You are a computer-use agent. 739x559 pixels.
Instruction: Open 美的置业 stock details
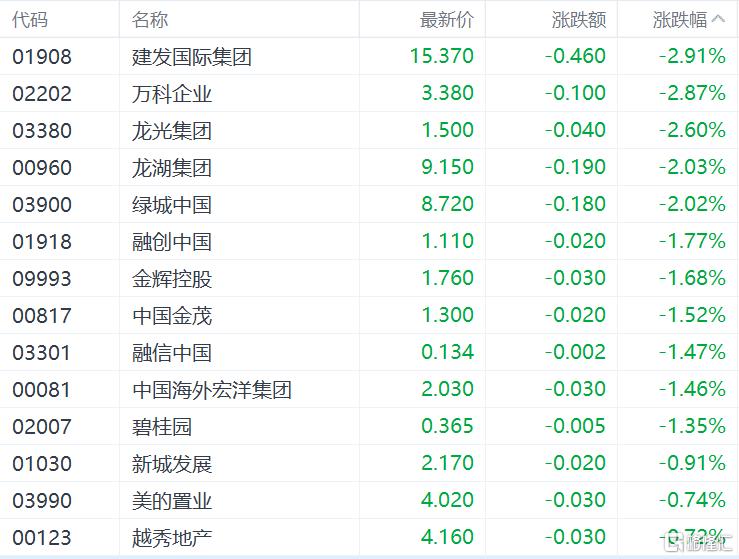(172, 501)
